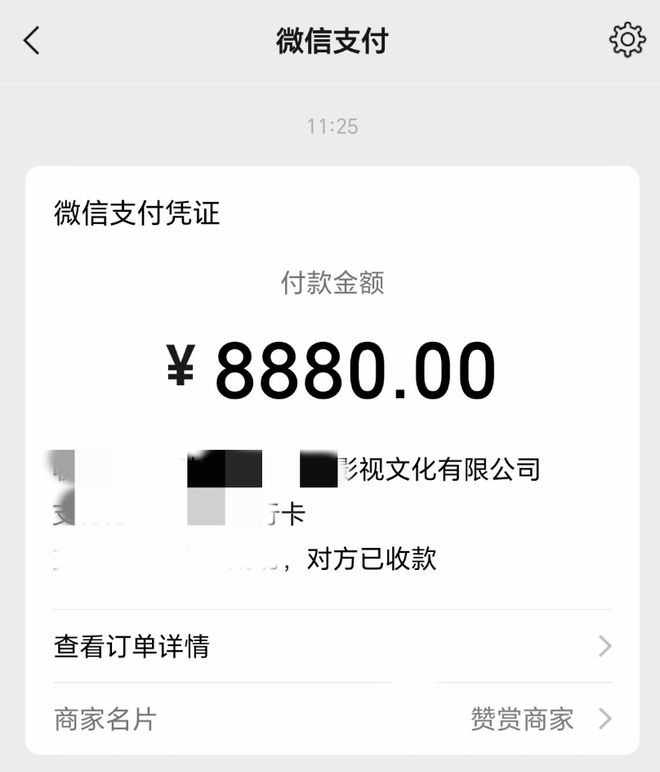Open the settings gear icon
660x772 pixels.
click(x=627, y=40)
